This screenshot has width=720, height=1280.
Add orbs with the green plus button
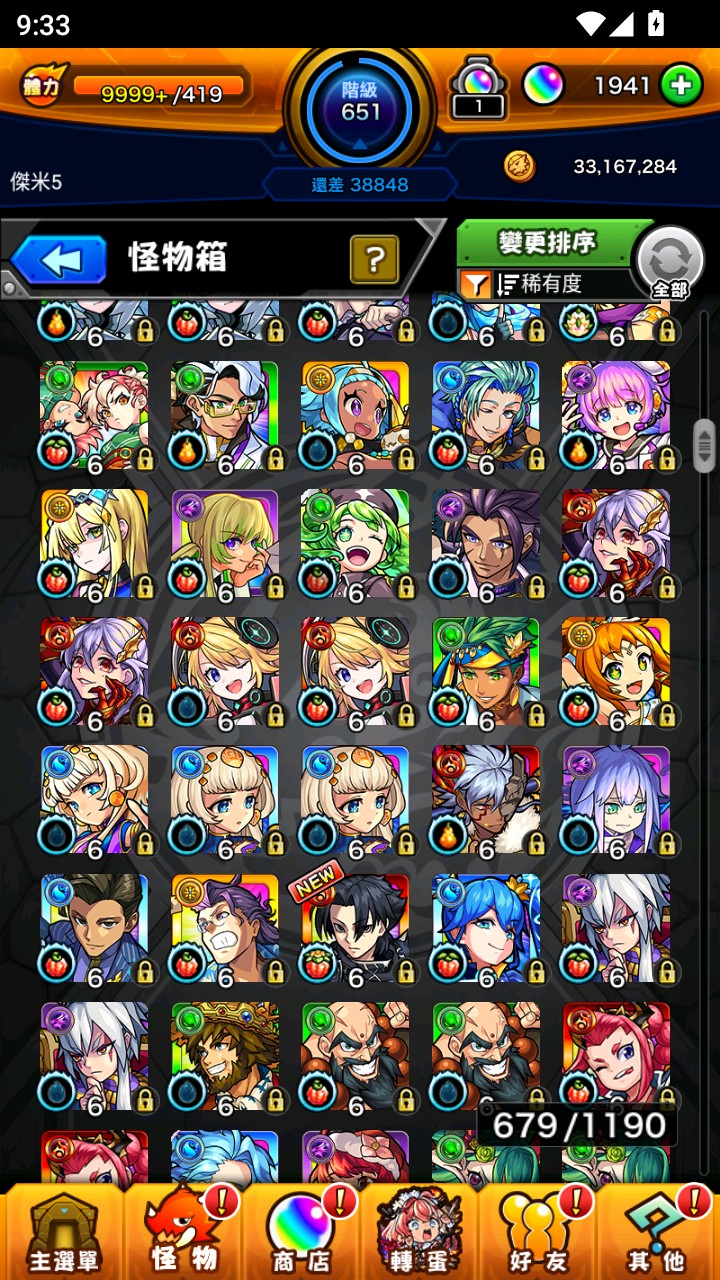click(x=681, y=86)
